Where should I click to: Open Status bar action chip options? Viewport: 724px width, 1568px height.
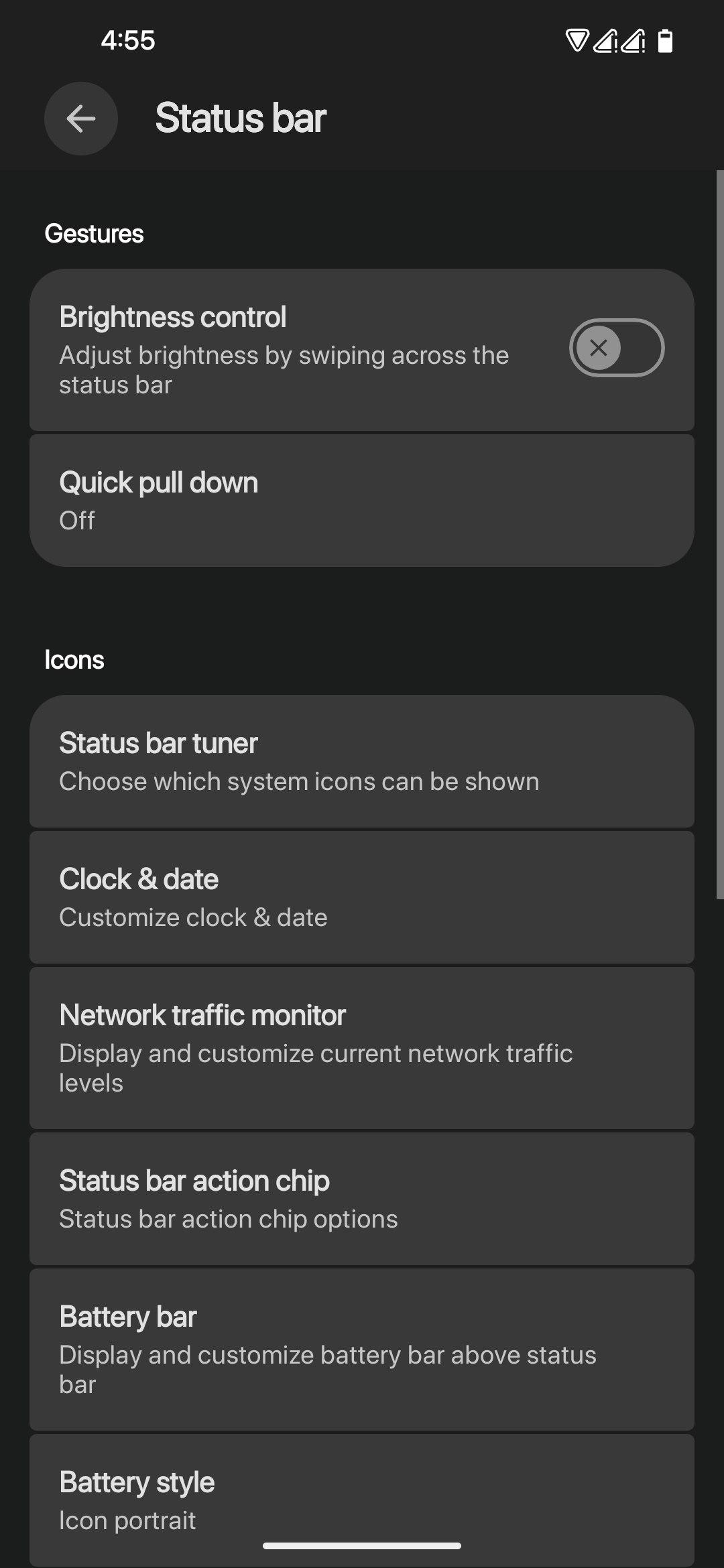pos(362,1199)
